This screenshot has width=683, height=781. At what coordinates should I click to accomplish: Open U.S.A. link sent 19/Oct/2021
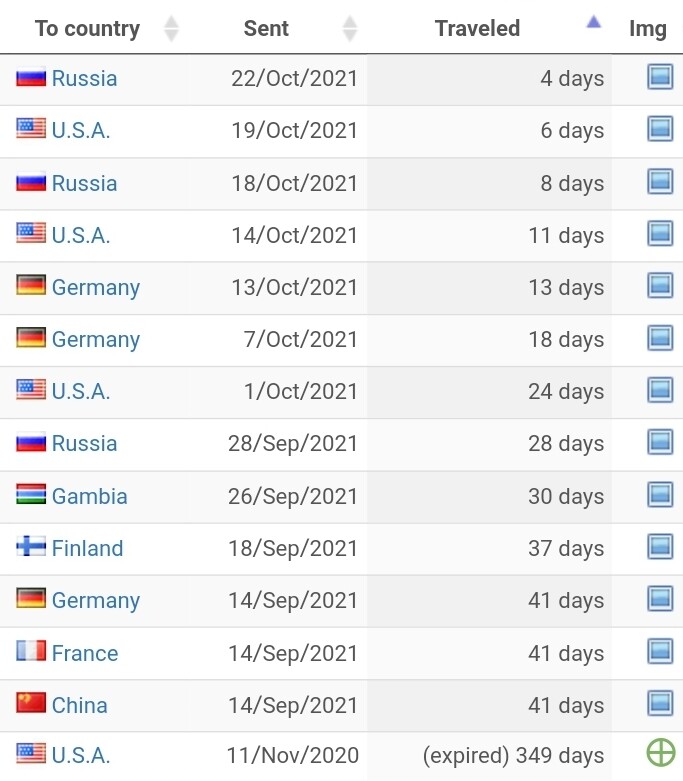pyautogui.click(x=81, y=130)
